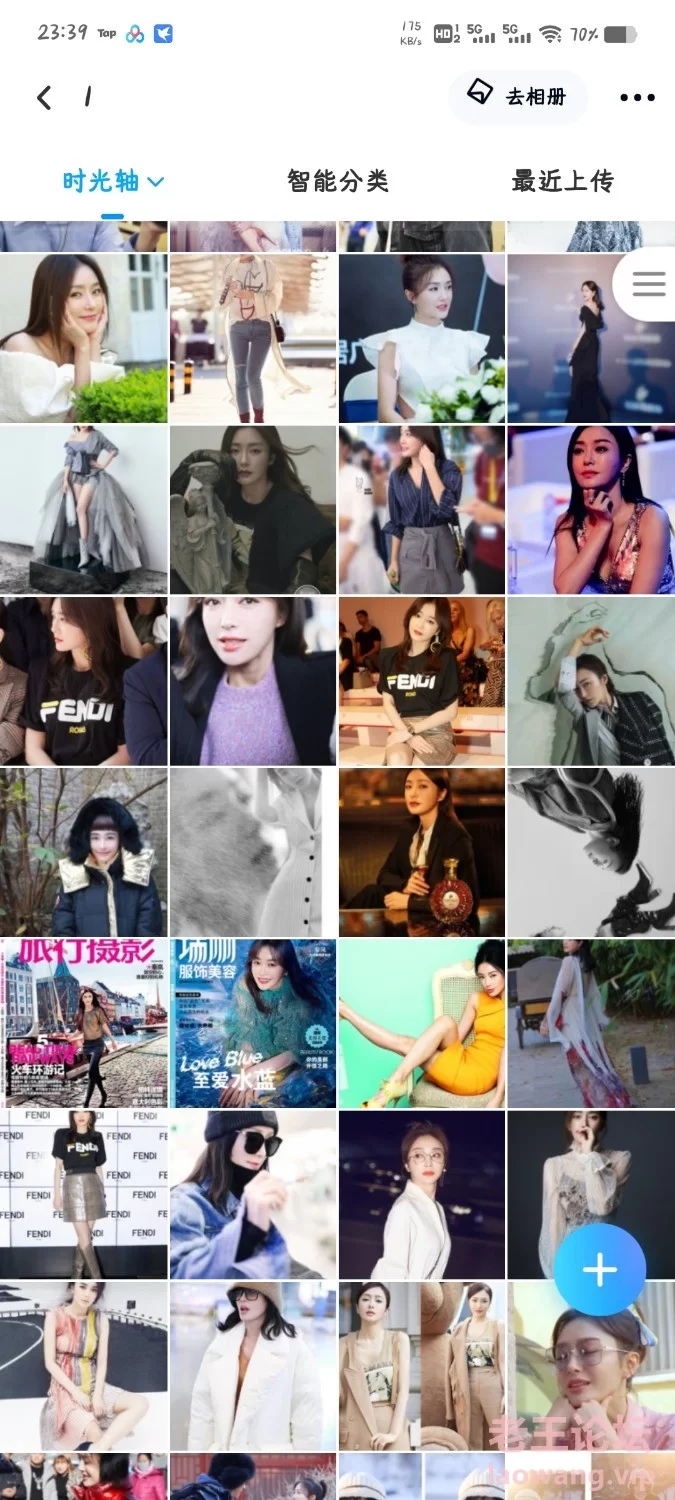Open the Love Blue 至爱水蓝 magazine cover photo

253,1023
